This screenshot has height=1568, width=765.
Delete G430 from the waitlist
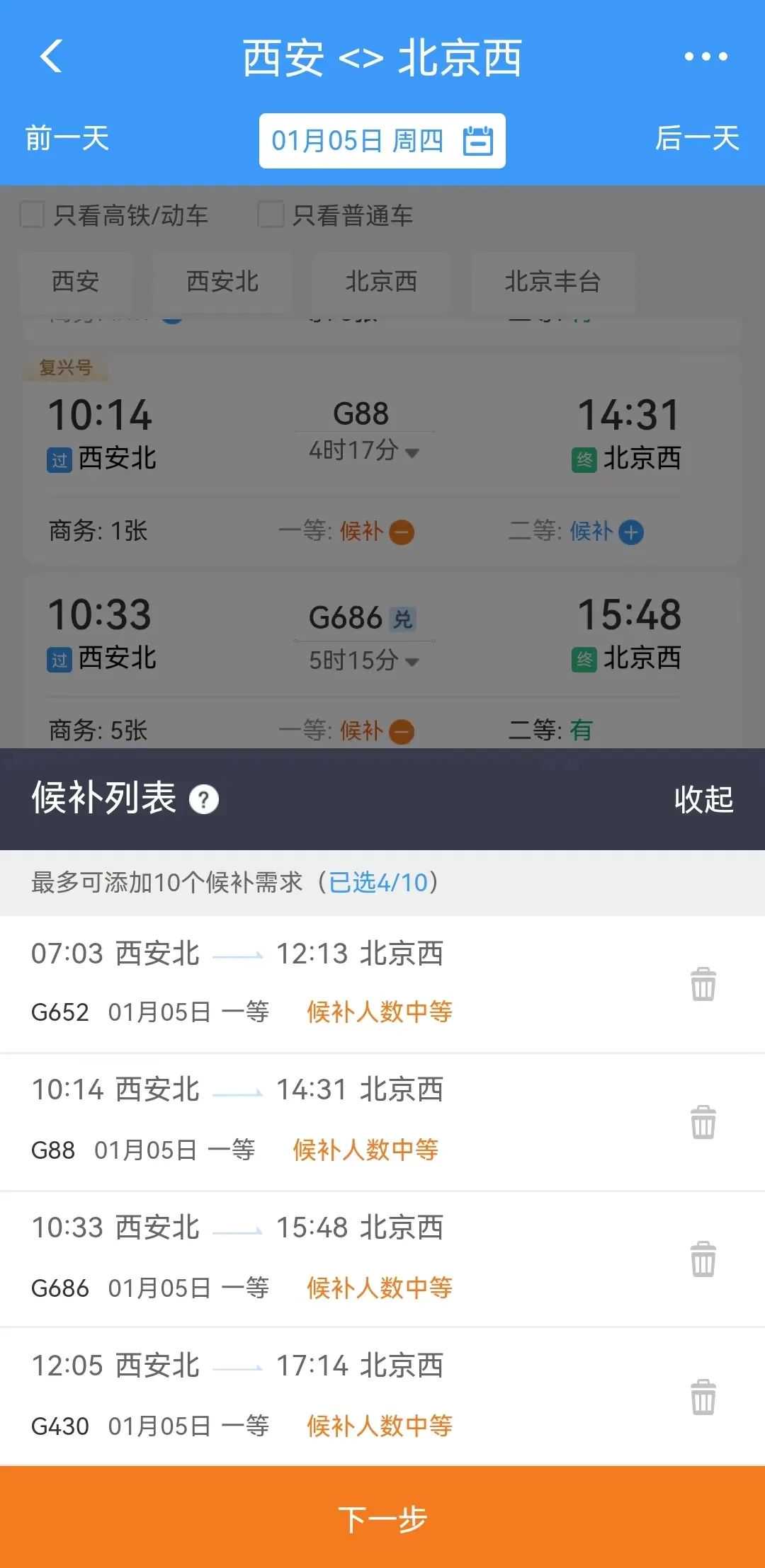coord(703,1397)
